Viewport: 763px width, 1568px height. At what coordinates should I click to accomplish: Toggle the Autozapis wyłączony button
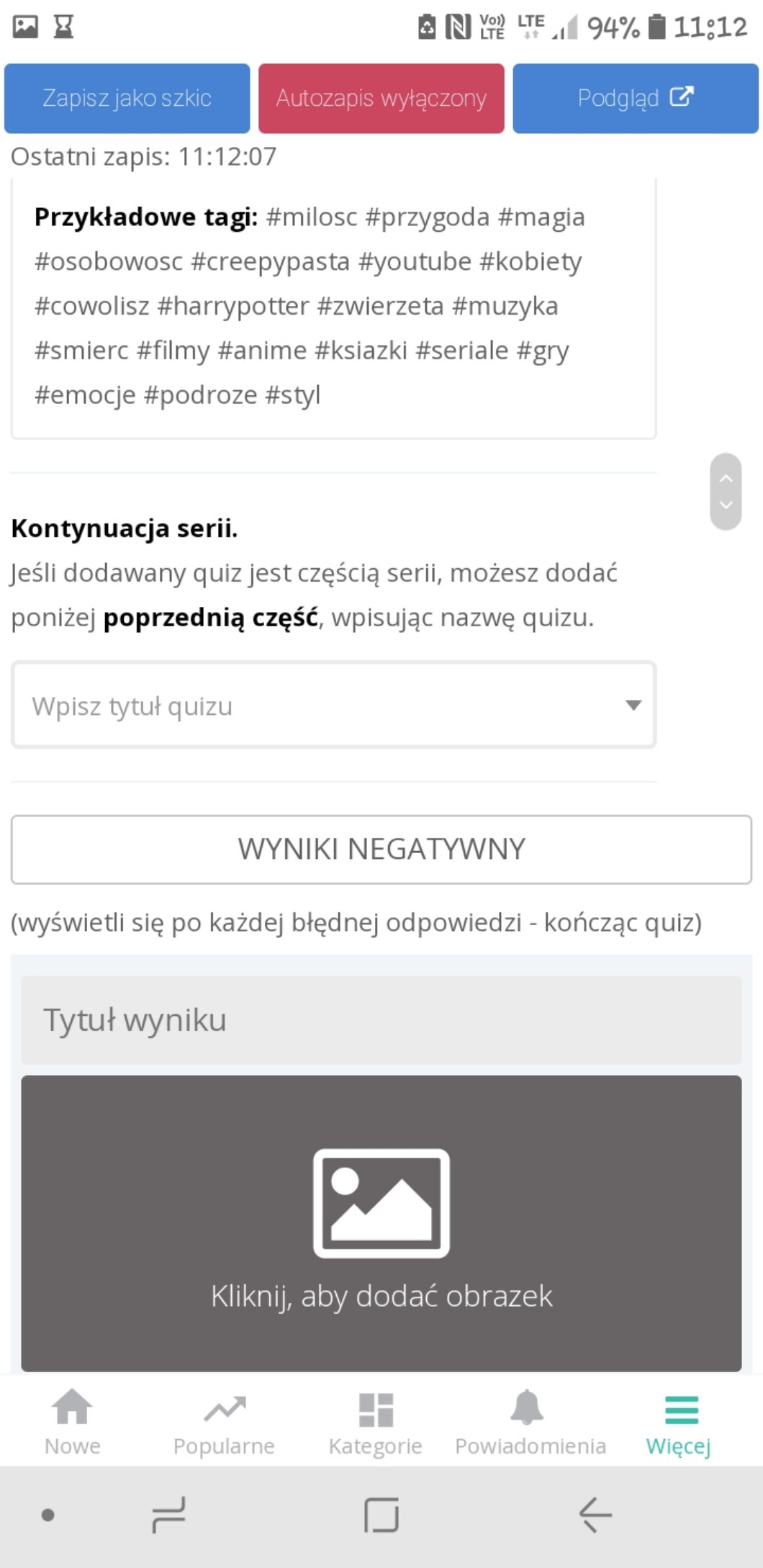[x=381, y=98]
